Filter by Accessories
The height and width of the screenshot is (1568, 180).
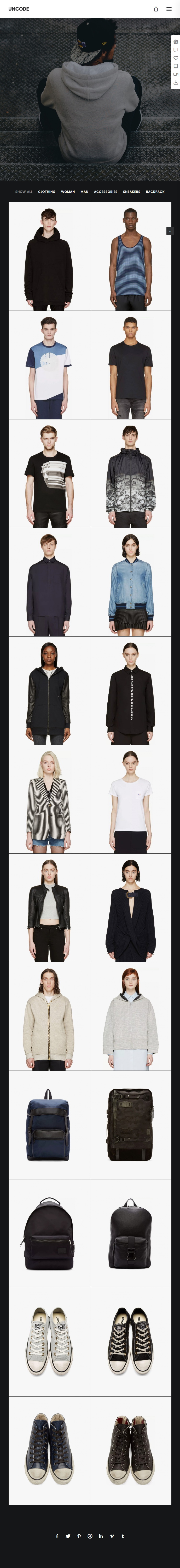pyautogui.click(x=106, y=192)
